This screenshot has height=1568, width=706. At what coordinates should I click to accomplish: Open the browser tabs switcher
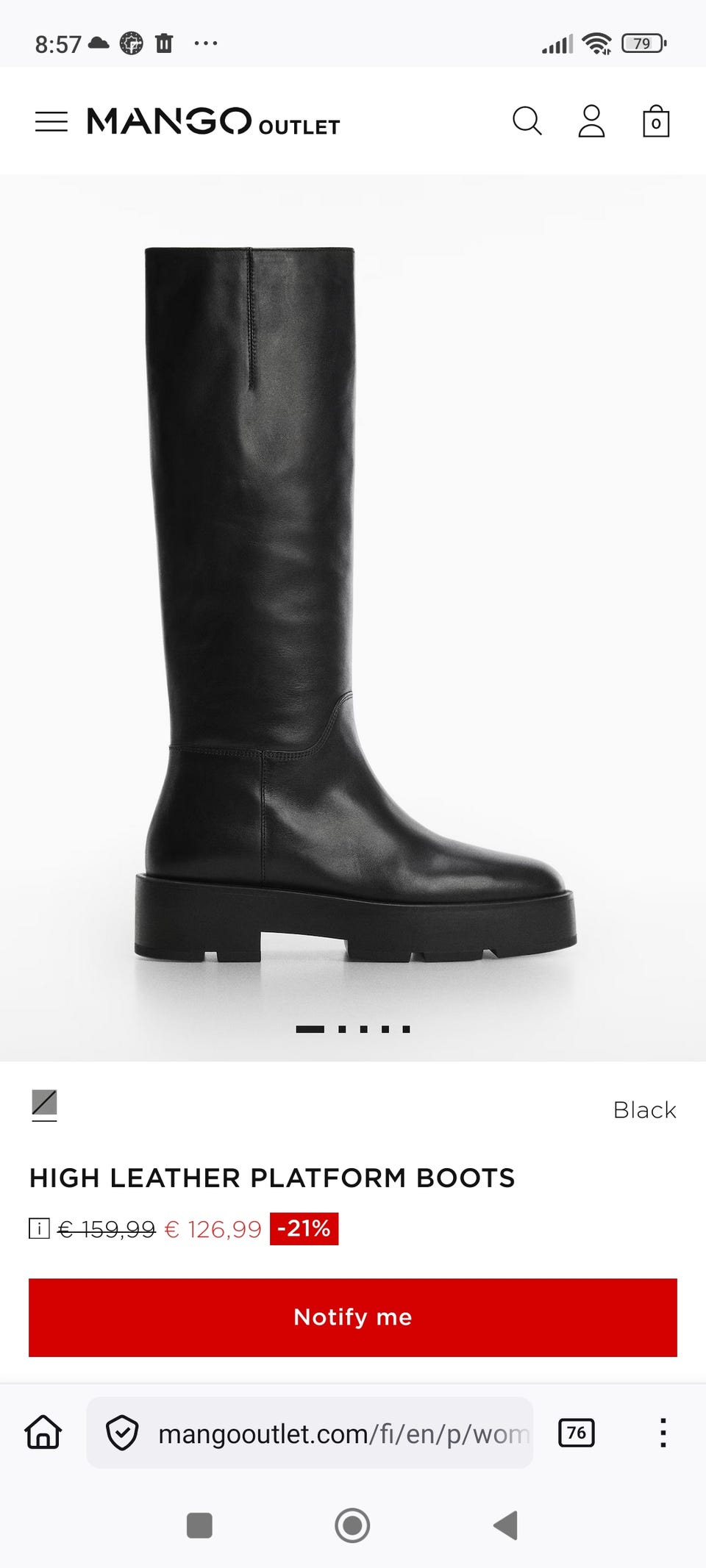577,1433
